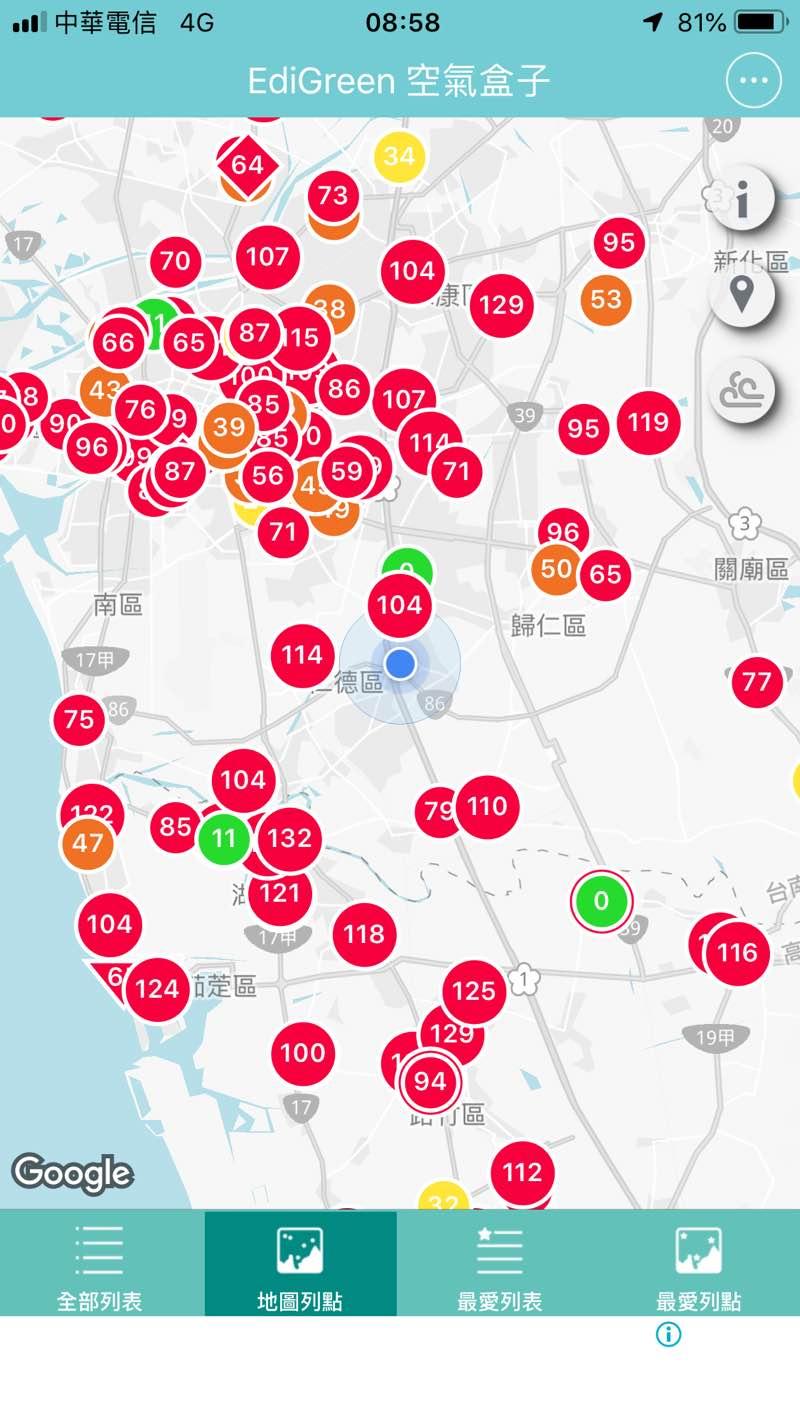The image size is (800, 1423).
Task: Select the red sensor marker reading 132
Action: point(290,838)
